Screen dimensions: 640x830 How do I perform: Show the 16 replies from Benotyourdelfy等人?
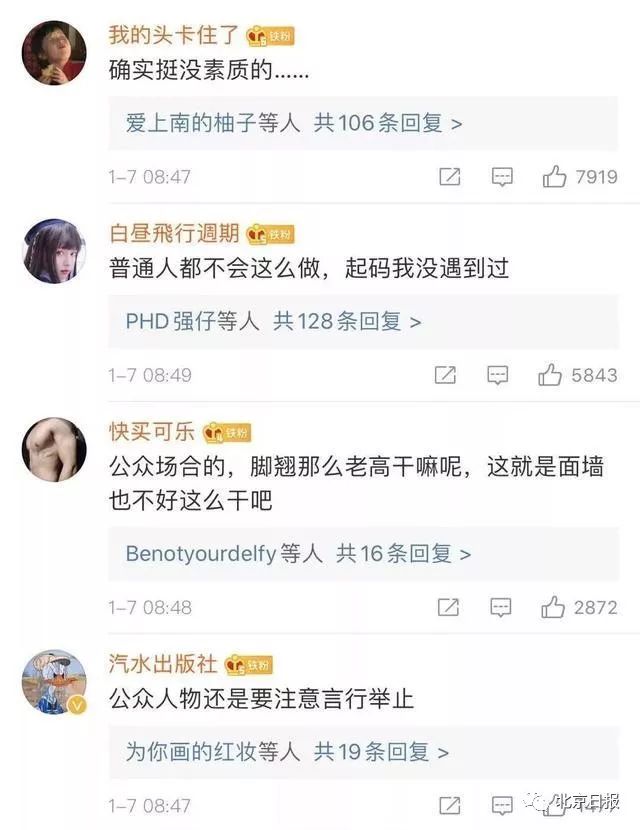(x=298, y=554)
